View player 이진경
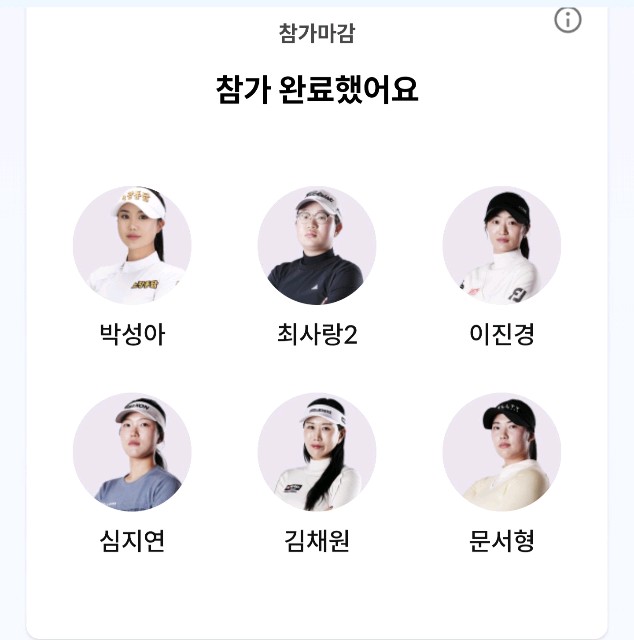 click(502, 246)
